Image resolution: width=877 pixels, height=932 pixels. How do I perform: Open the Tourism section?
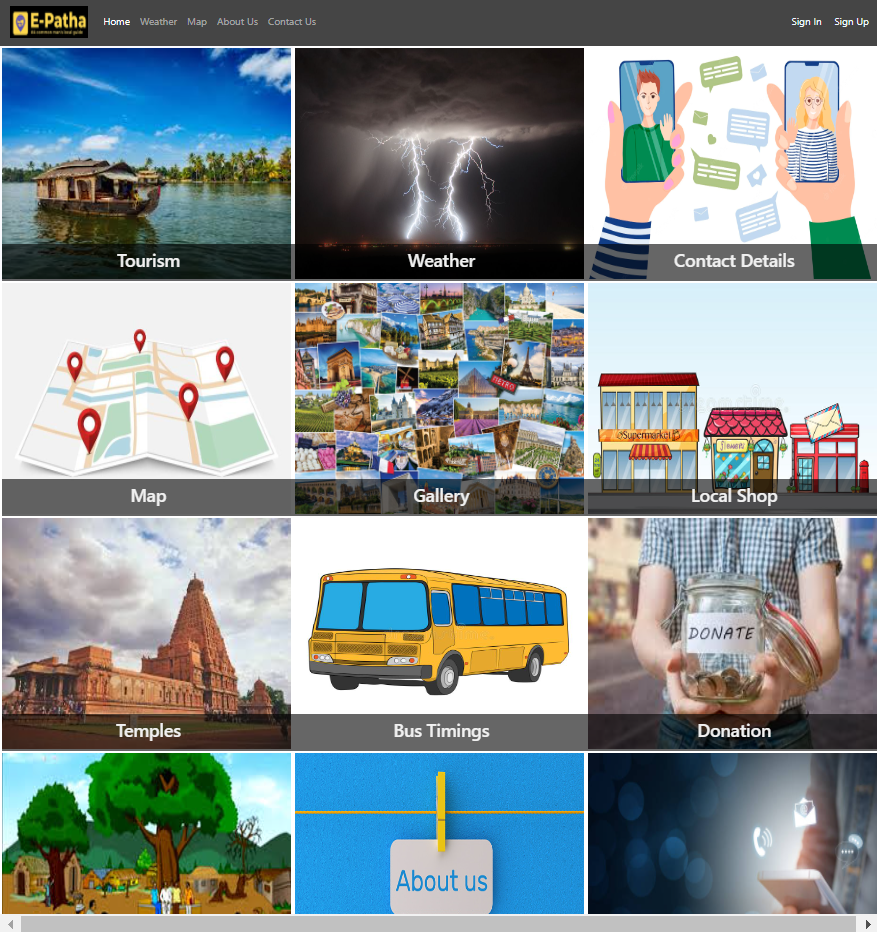[x=147, y=163]
